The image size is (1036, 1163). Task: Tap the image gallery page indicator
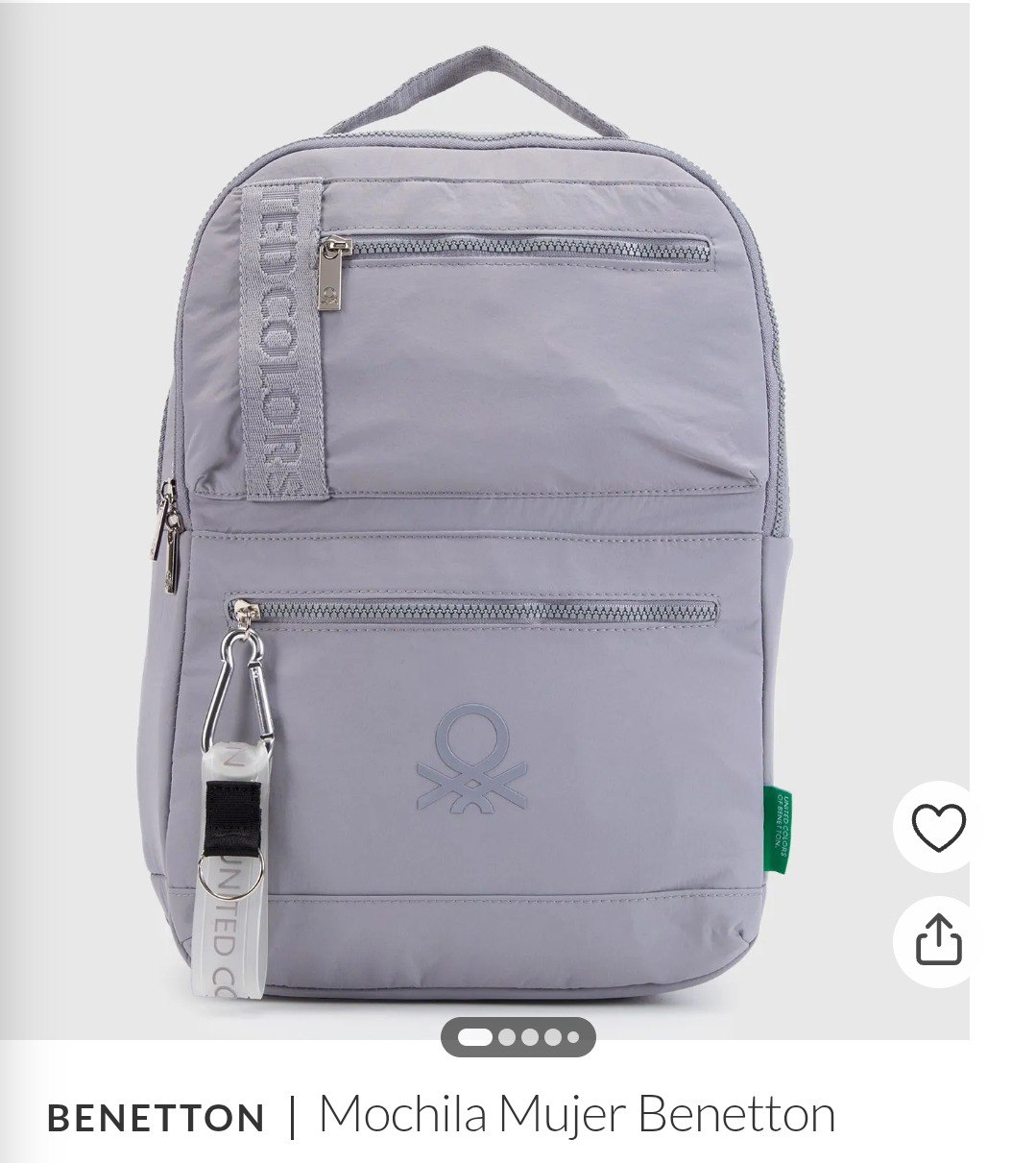click(518, 1036)
